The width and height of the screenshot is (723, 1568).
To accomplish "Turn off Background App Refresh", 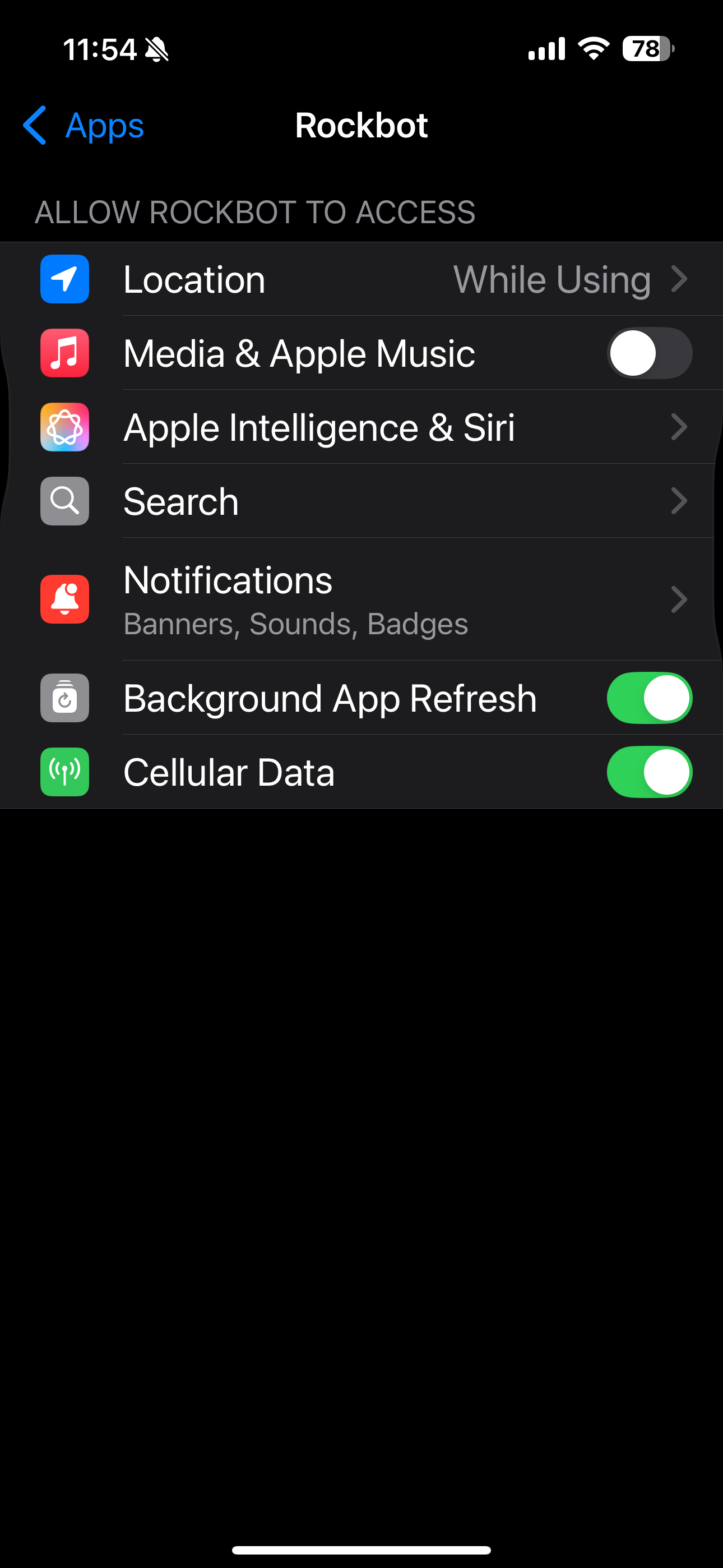I will (649, 698).
